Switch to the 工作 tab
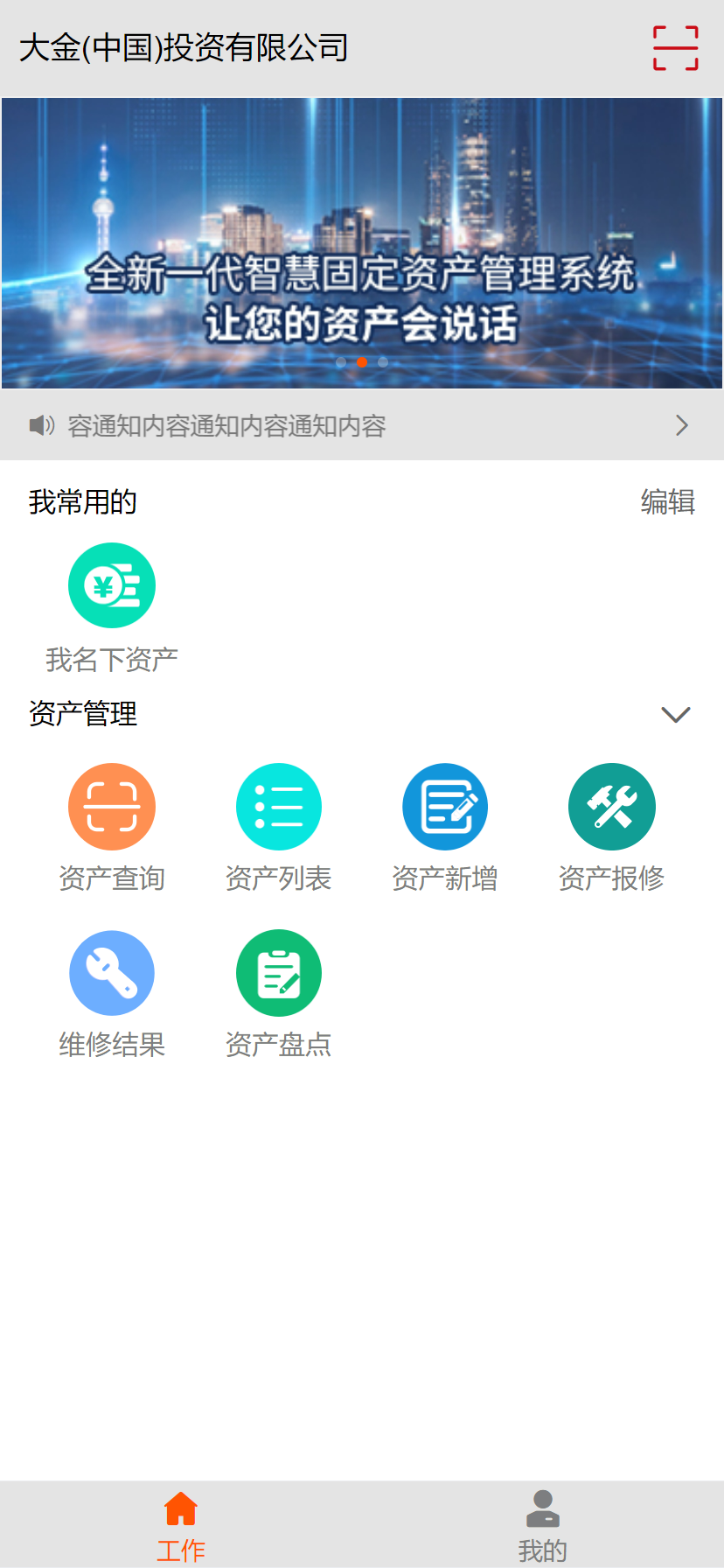 (181, 1525)
